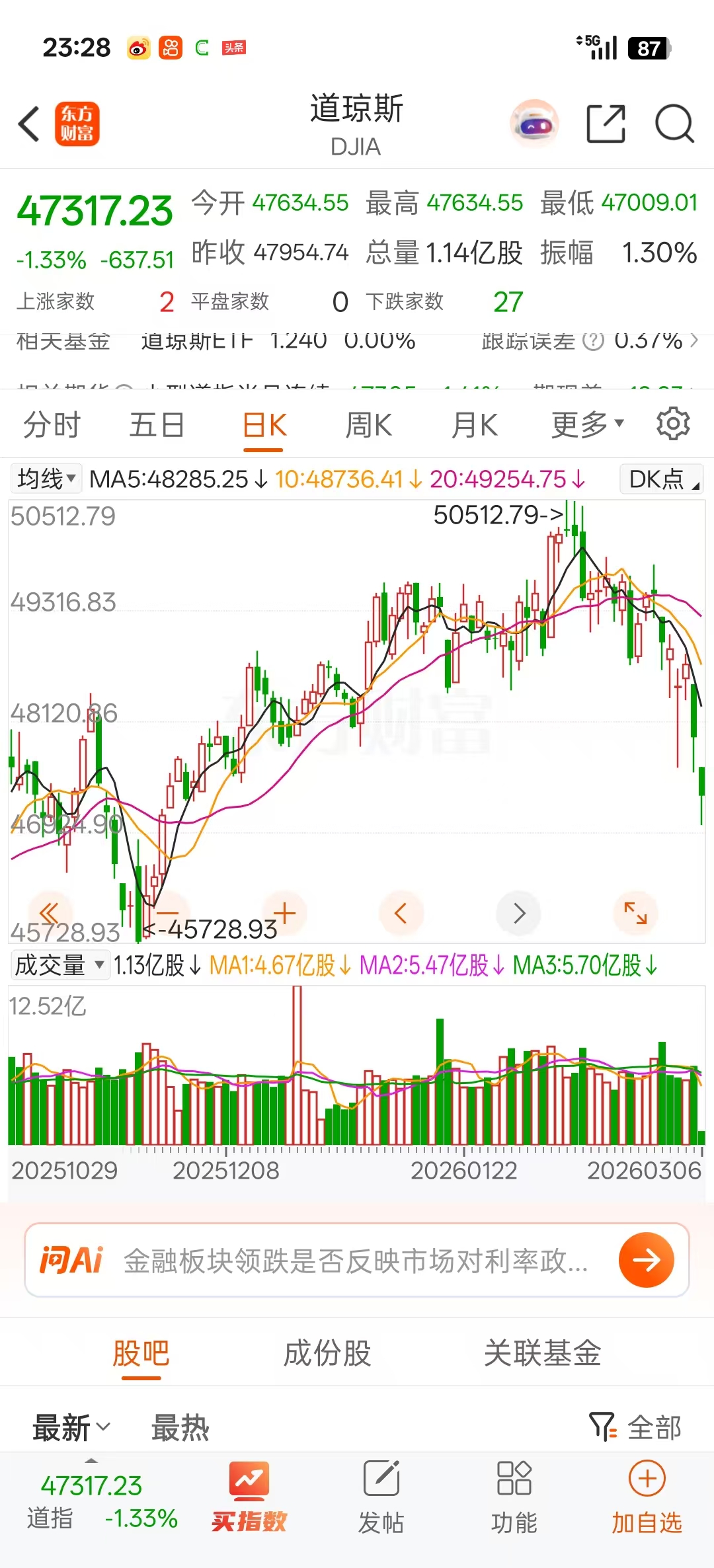The image size is (714, 1568).
Task: Expand the 成交量 indicator dropdown
Action: [x=59, y=965]
